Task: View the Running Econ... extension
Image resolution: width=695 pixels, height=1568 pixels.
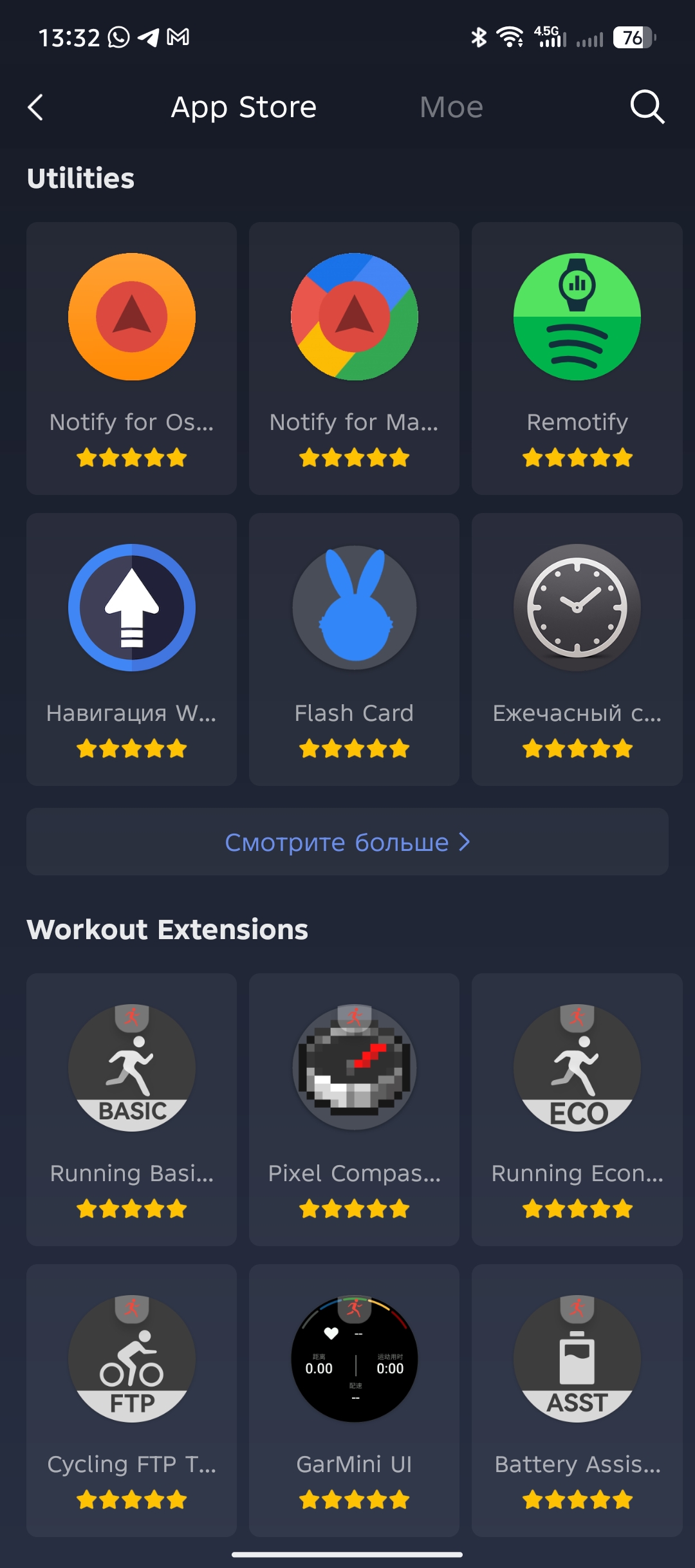Action: (x=577, y=1109)
